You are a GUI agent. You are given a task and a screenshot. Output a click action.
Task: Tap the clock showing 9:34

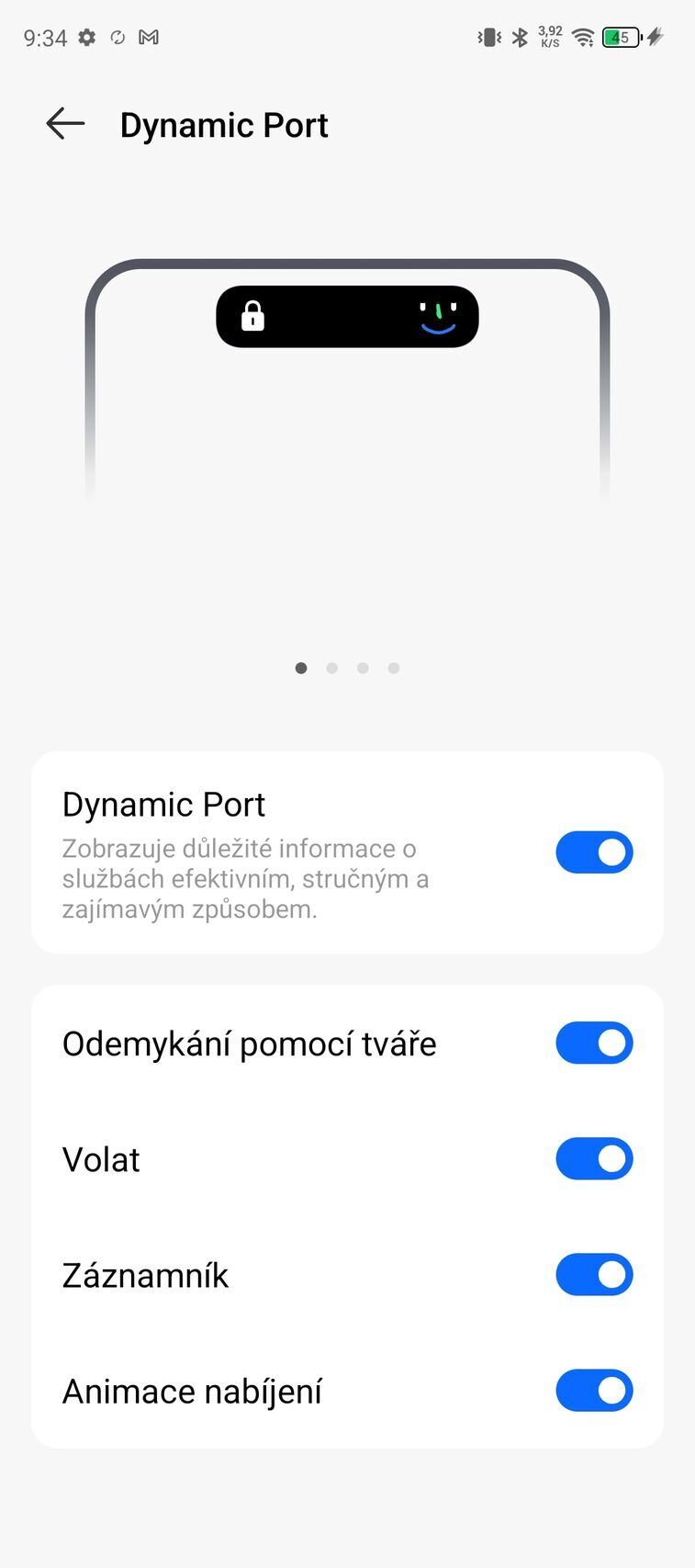pos(45,38)
